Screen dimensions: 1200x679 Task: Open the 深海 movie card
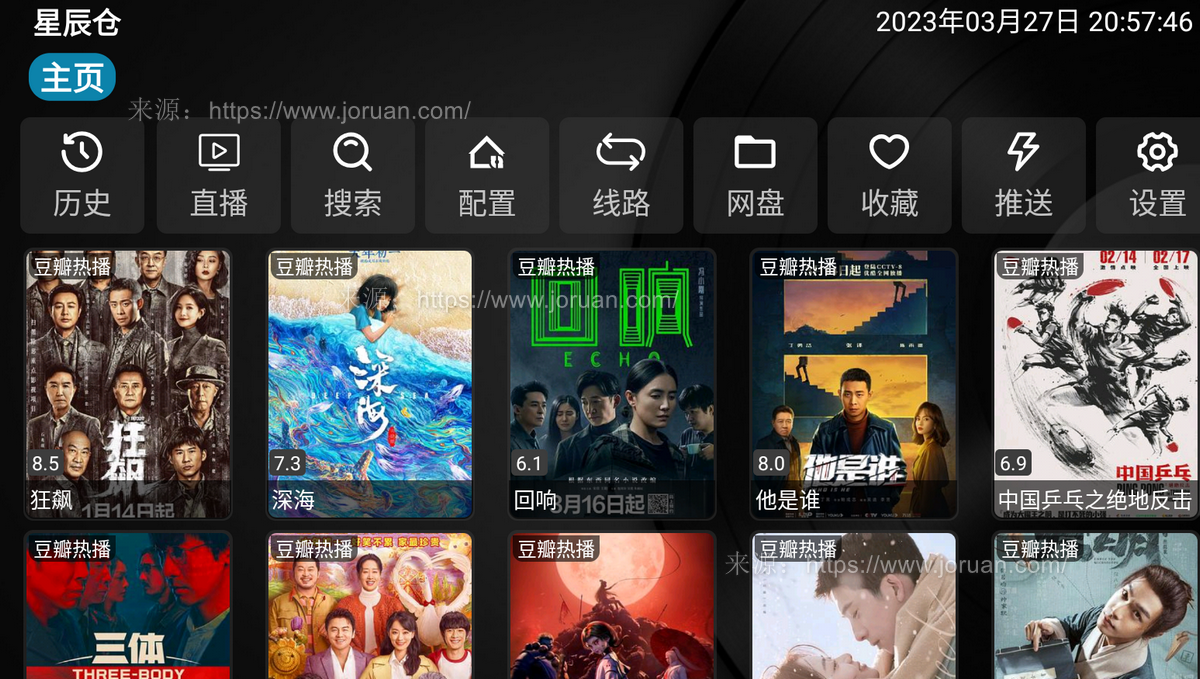coord(370,385)
